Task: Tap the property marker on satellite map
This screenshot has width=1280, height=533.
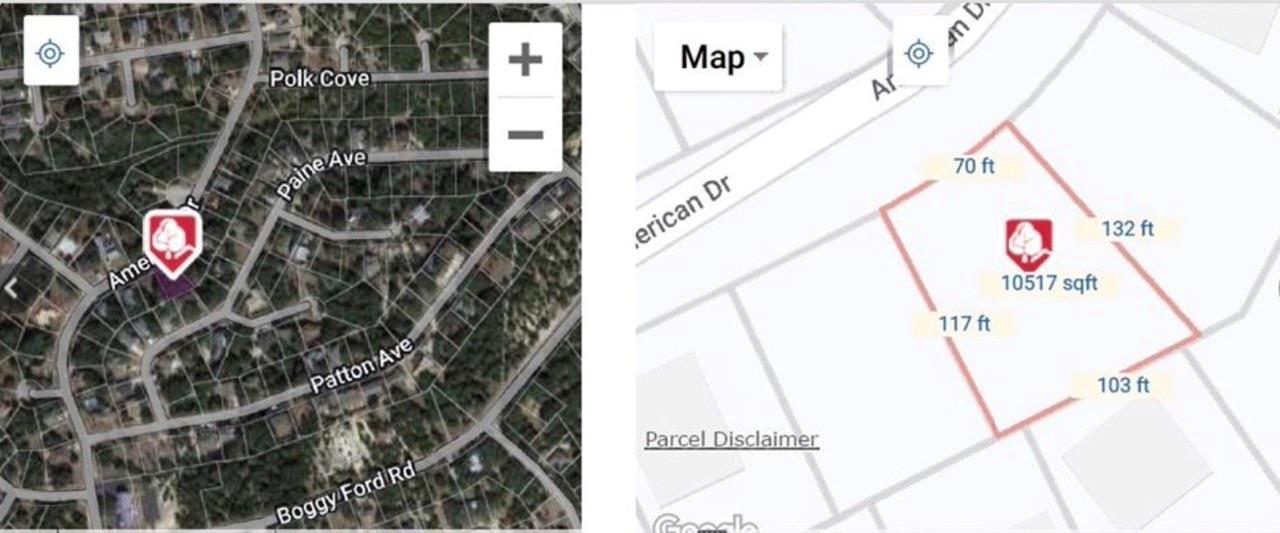Action: click(173, 241)
